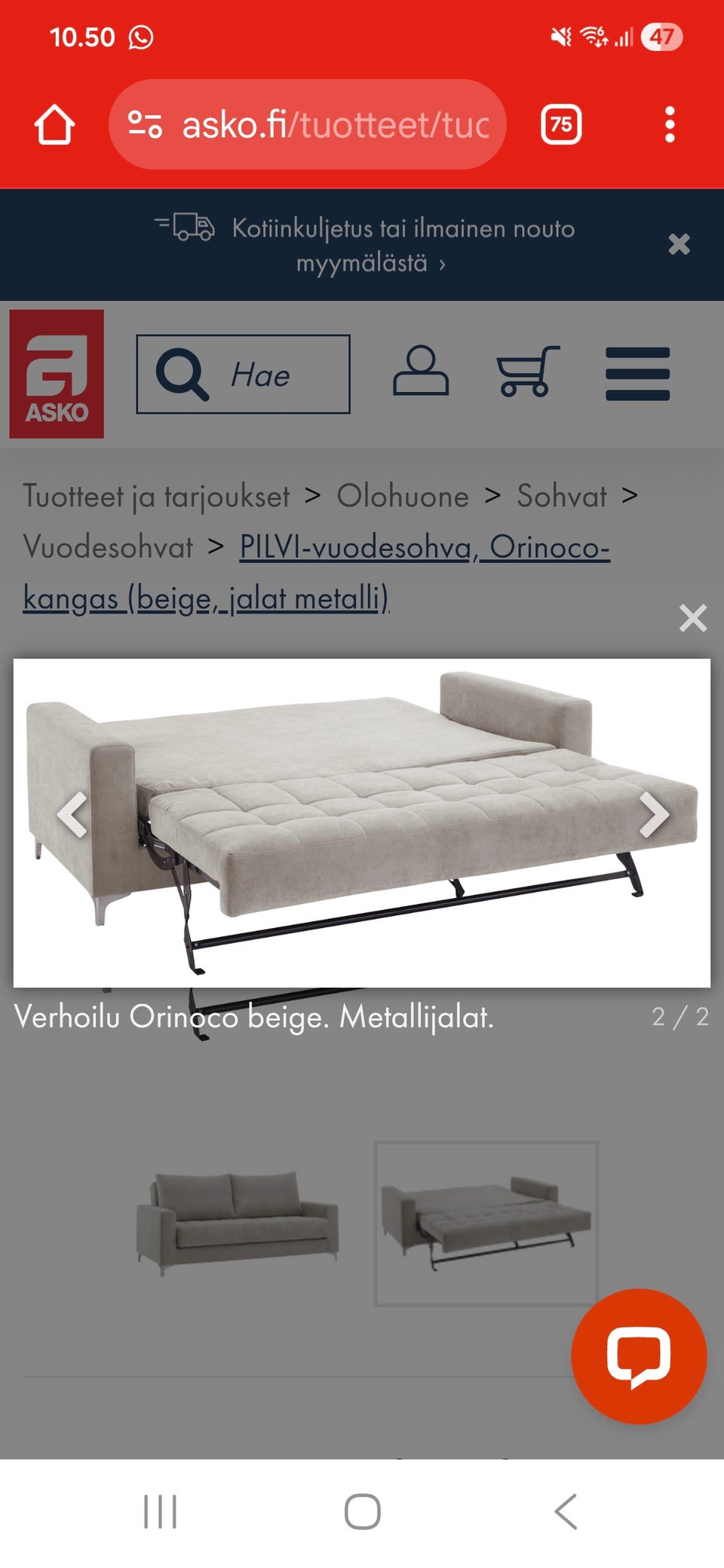Open the recent apps view
The image size is (724, 1568).
(x=160, y=1511)
